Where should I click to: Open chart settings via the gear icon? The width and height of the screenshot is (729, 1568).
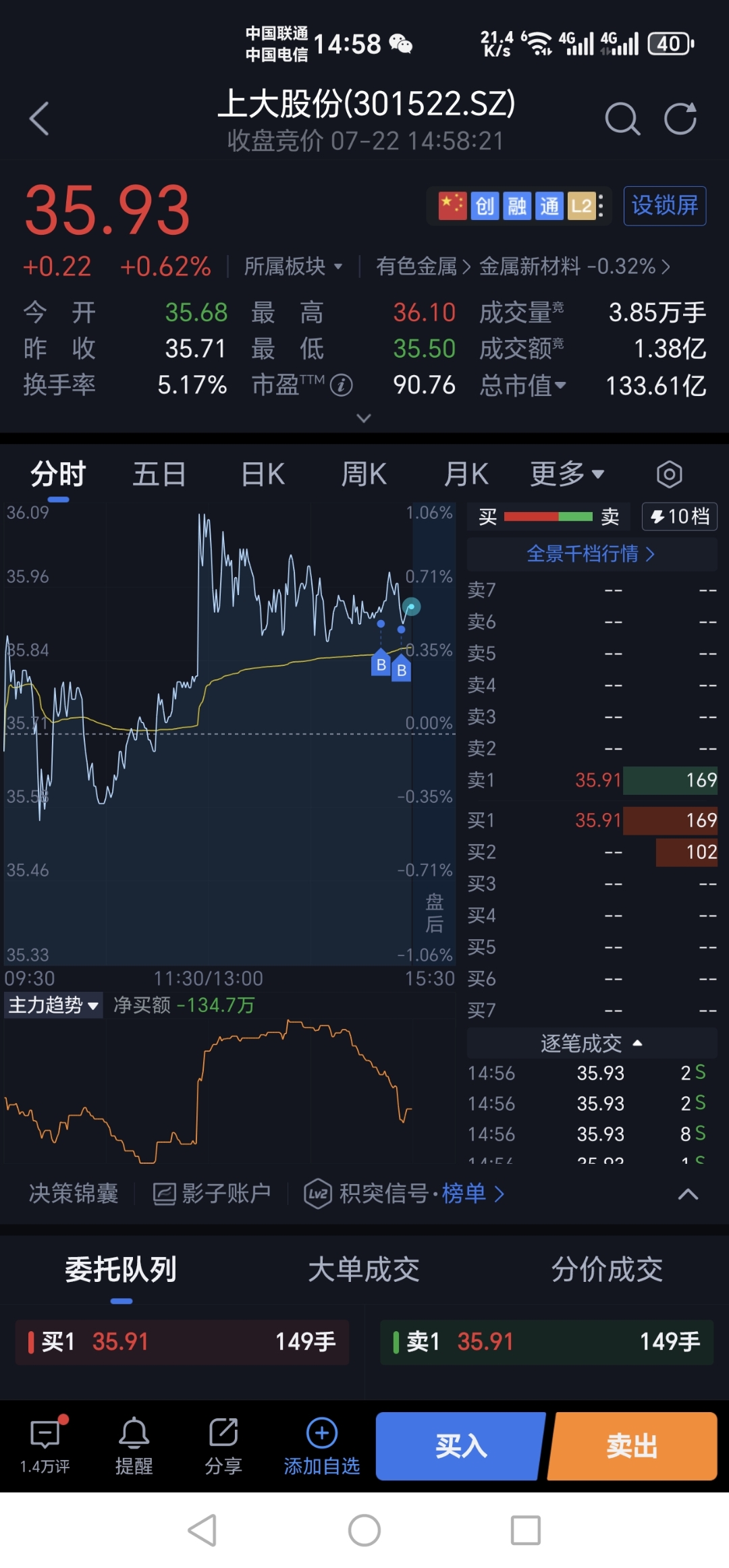[x=670, y=474]
